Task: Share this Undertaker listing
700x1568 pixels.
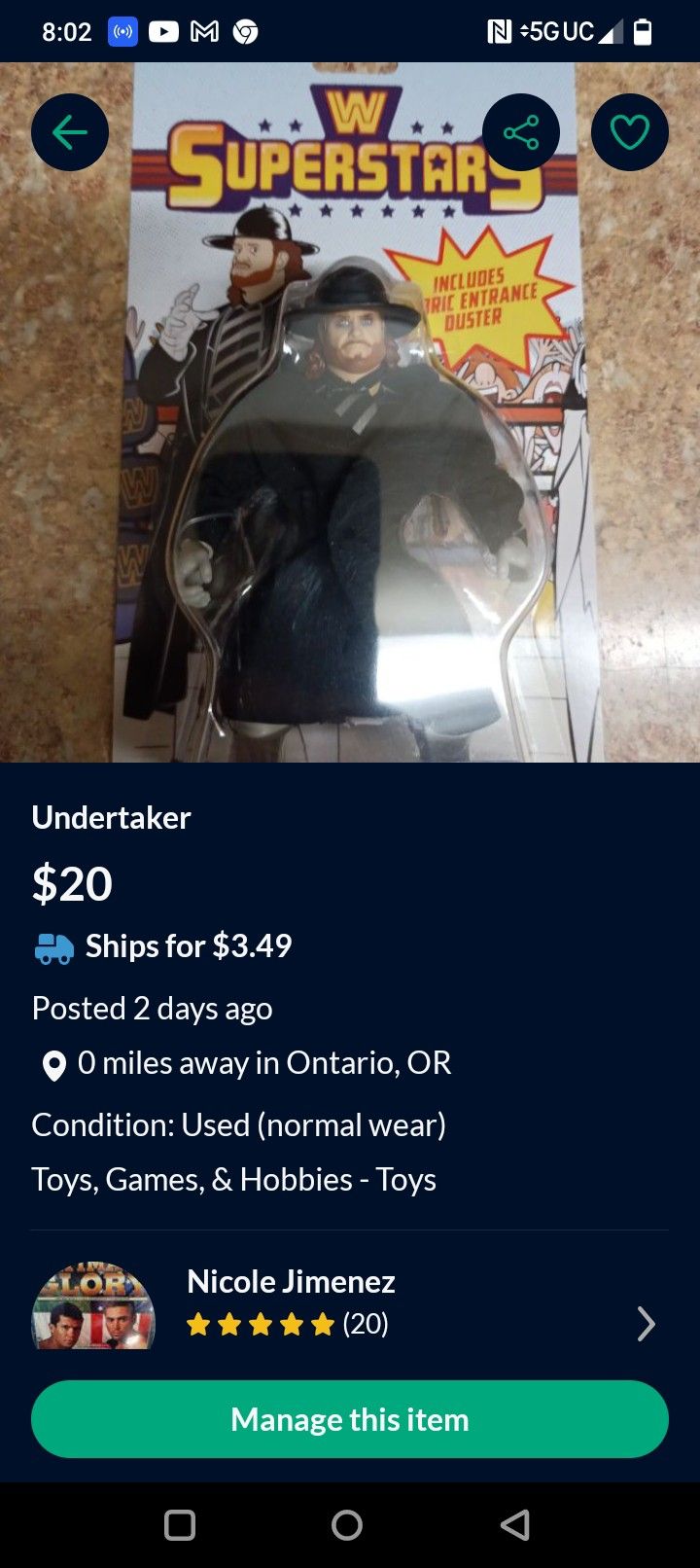Action: [521, 132]
